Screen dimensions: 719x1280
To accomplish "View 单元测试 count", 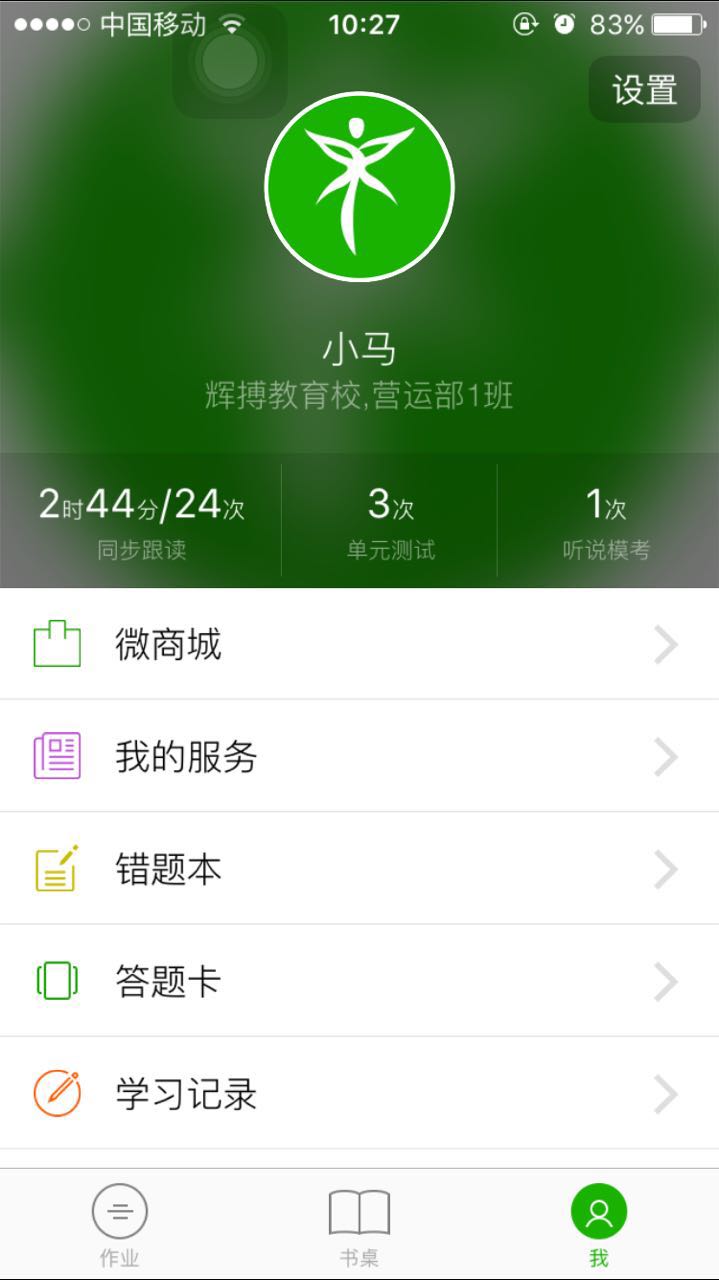I will 390,520.
